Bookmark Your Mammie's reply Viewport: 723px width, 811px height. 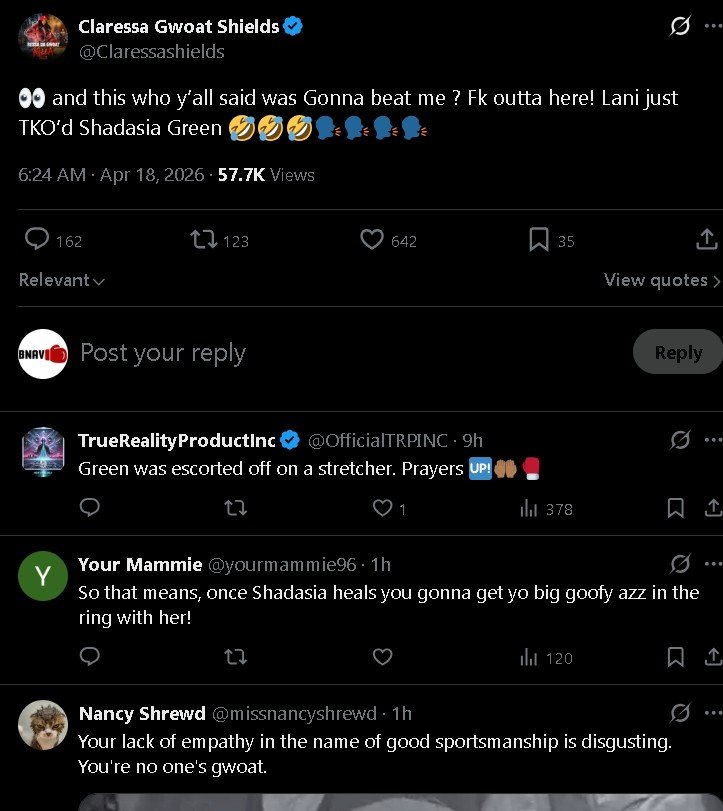(x=676, y=657)
